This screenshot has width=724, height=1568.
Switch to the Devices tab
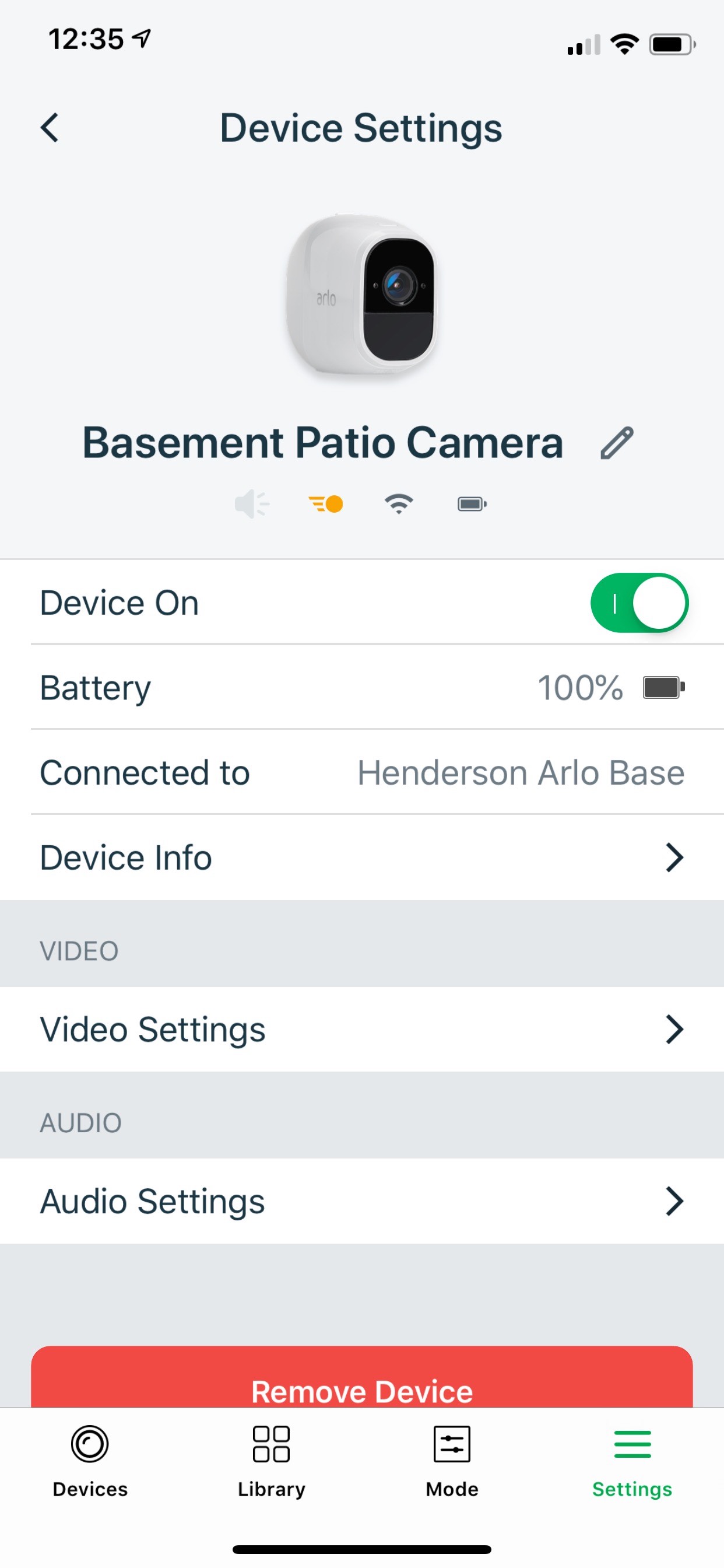click(90, 1461)
